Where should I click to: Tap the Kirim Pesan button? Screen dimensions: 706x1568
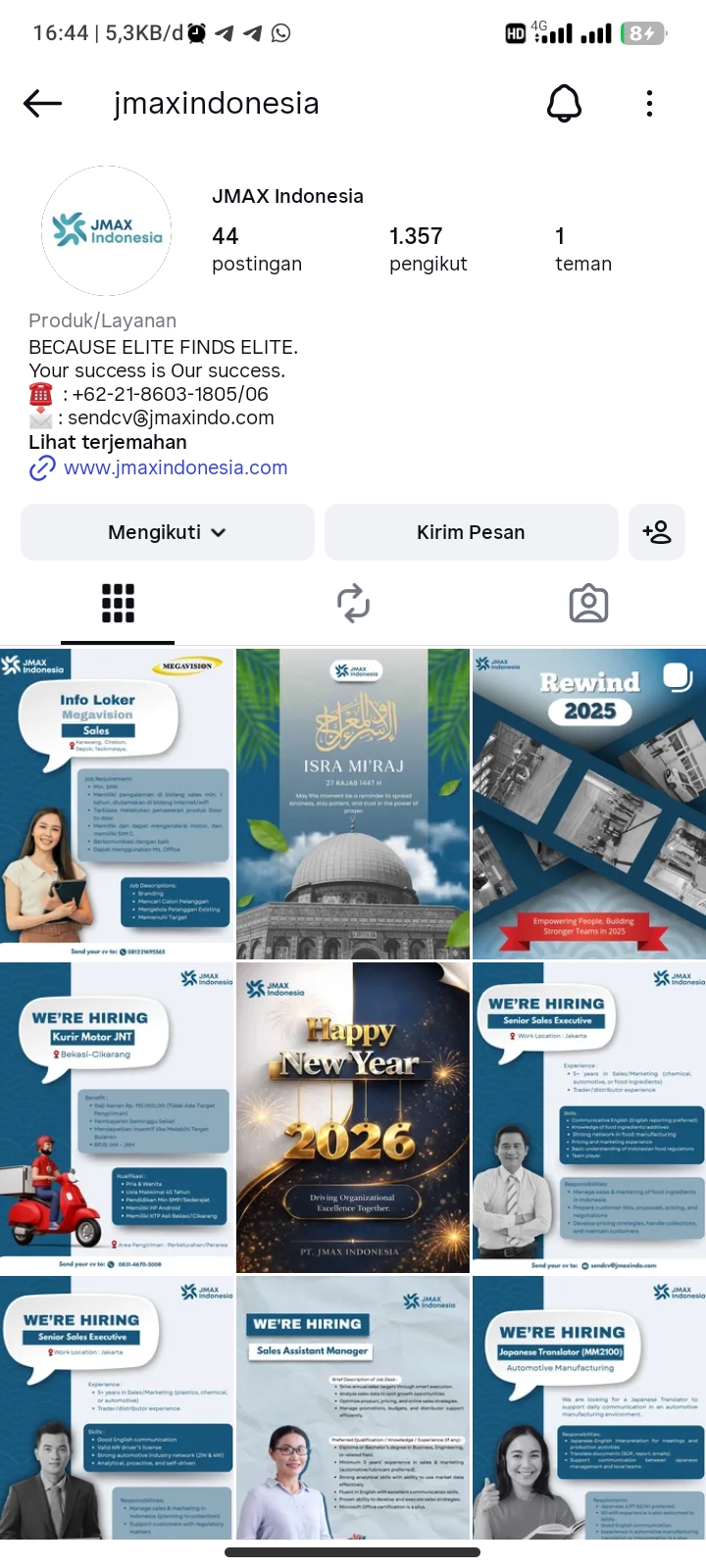click(x=471, y=532)
